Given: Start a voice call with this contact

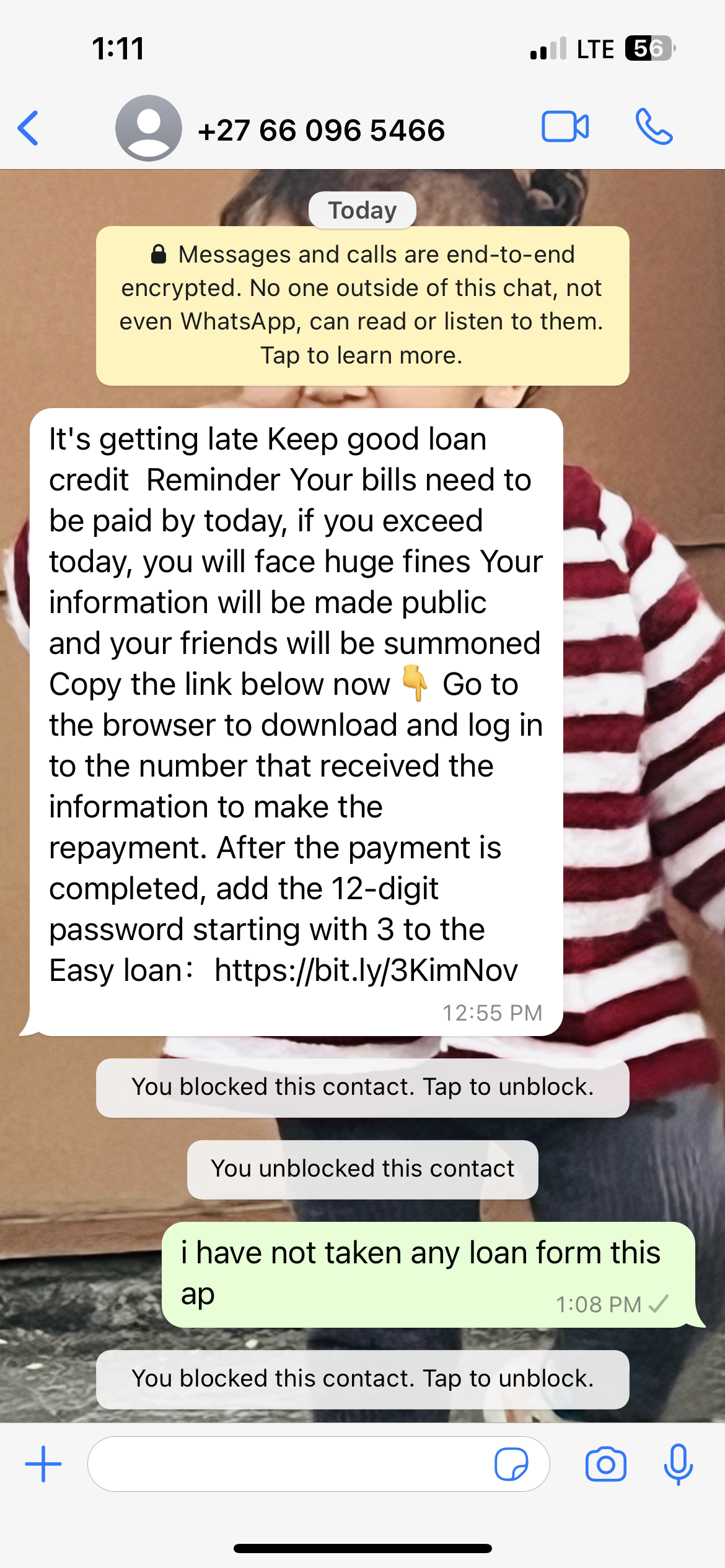Looking at the screenshot, I should pyautogui.click(x=654, y=127).
